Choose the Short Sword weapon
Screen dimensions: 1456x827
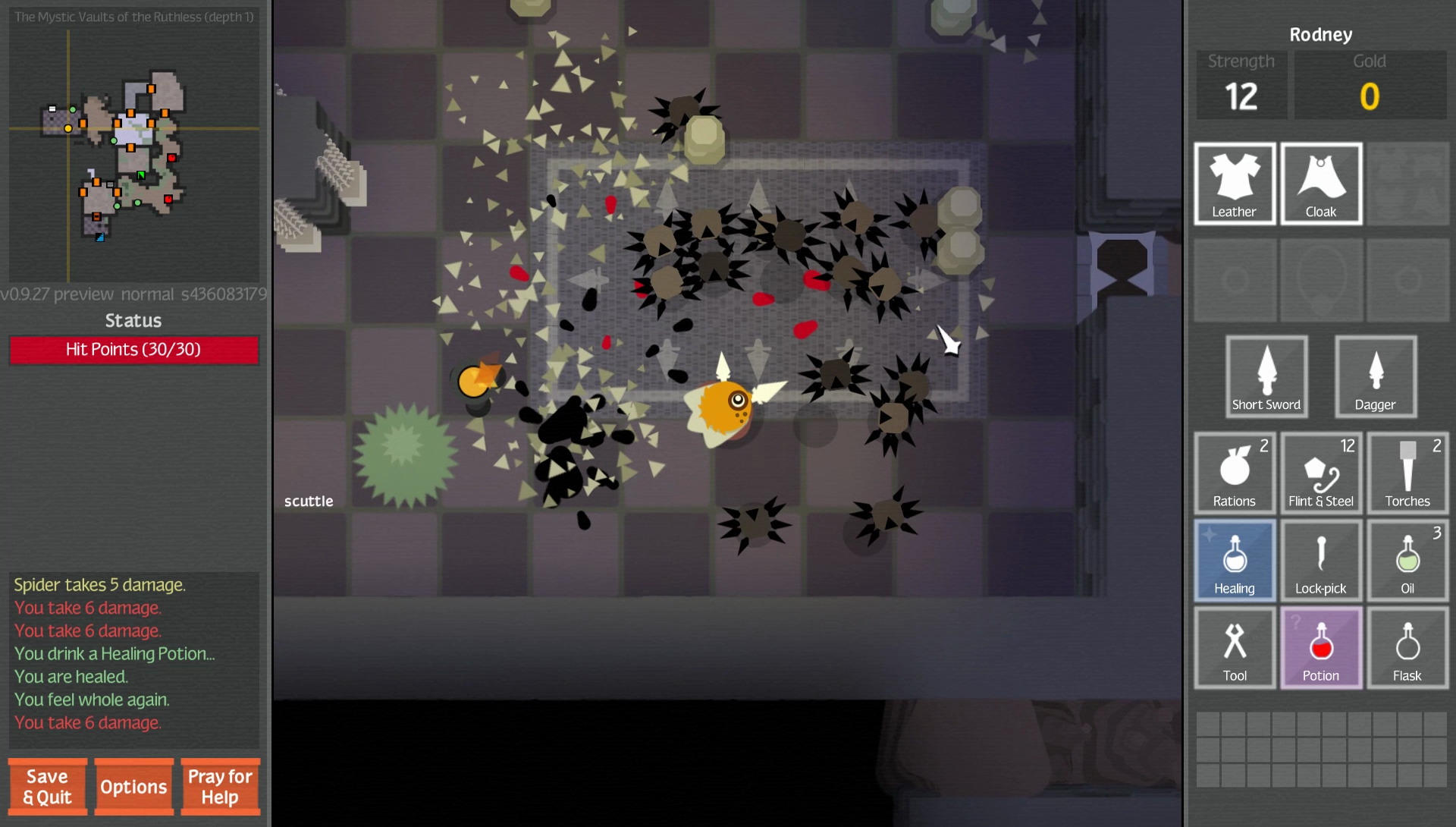[x=1266, y=377]
